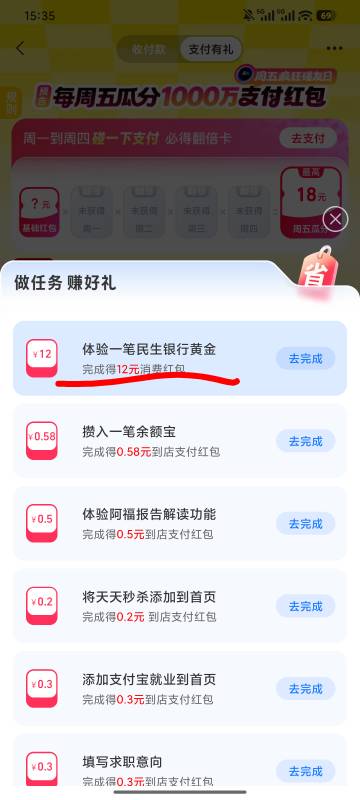Switch to the 收付款 tab
360x800 pixels.
[148, 49]
